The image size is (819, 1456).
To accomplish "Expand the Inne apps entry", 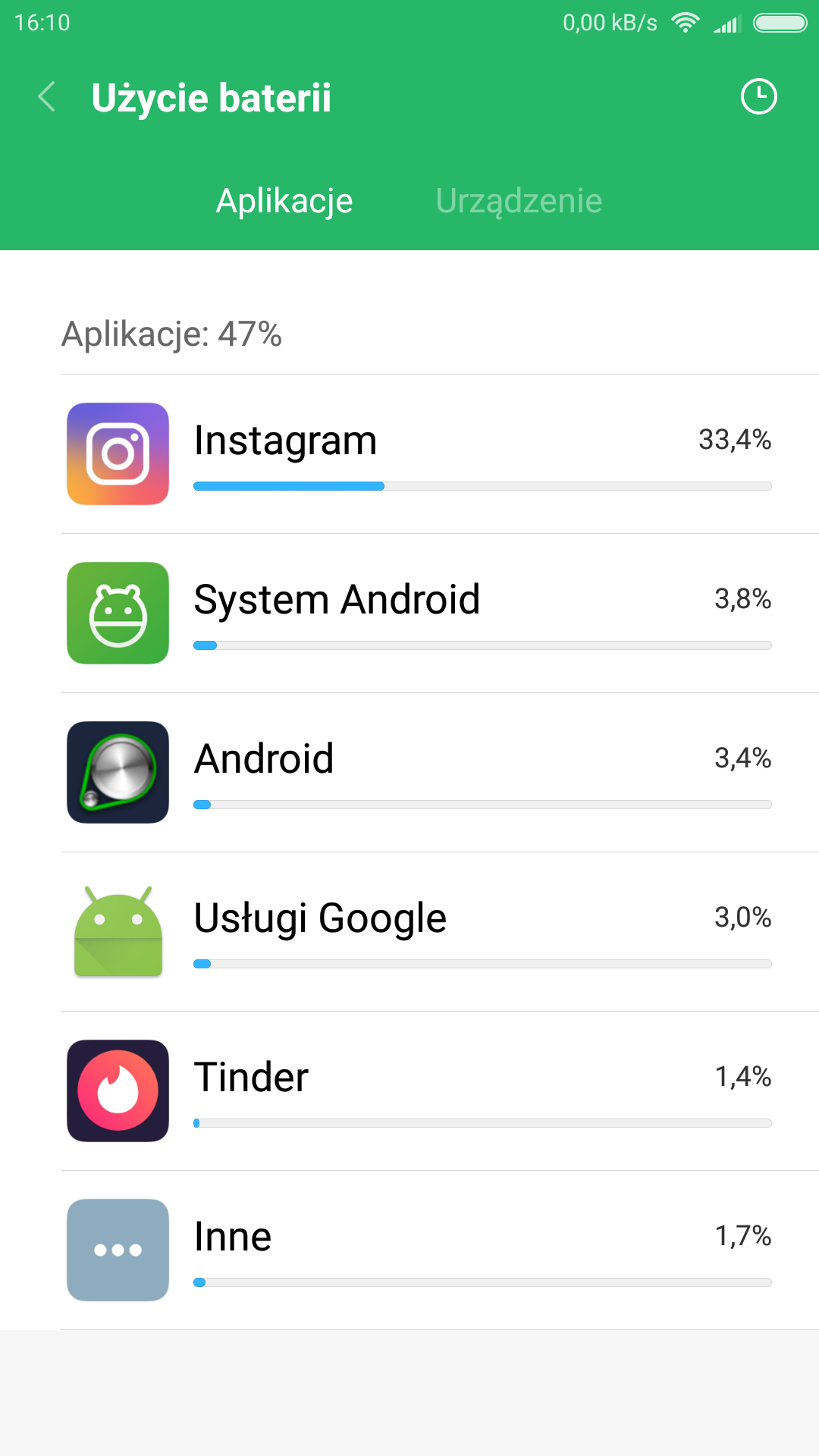I will (x=440, y=1250).
